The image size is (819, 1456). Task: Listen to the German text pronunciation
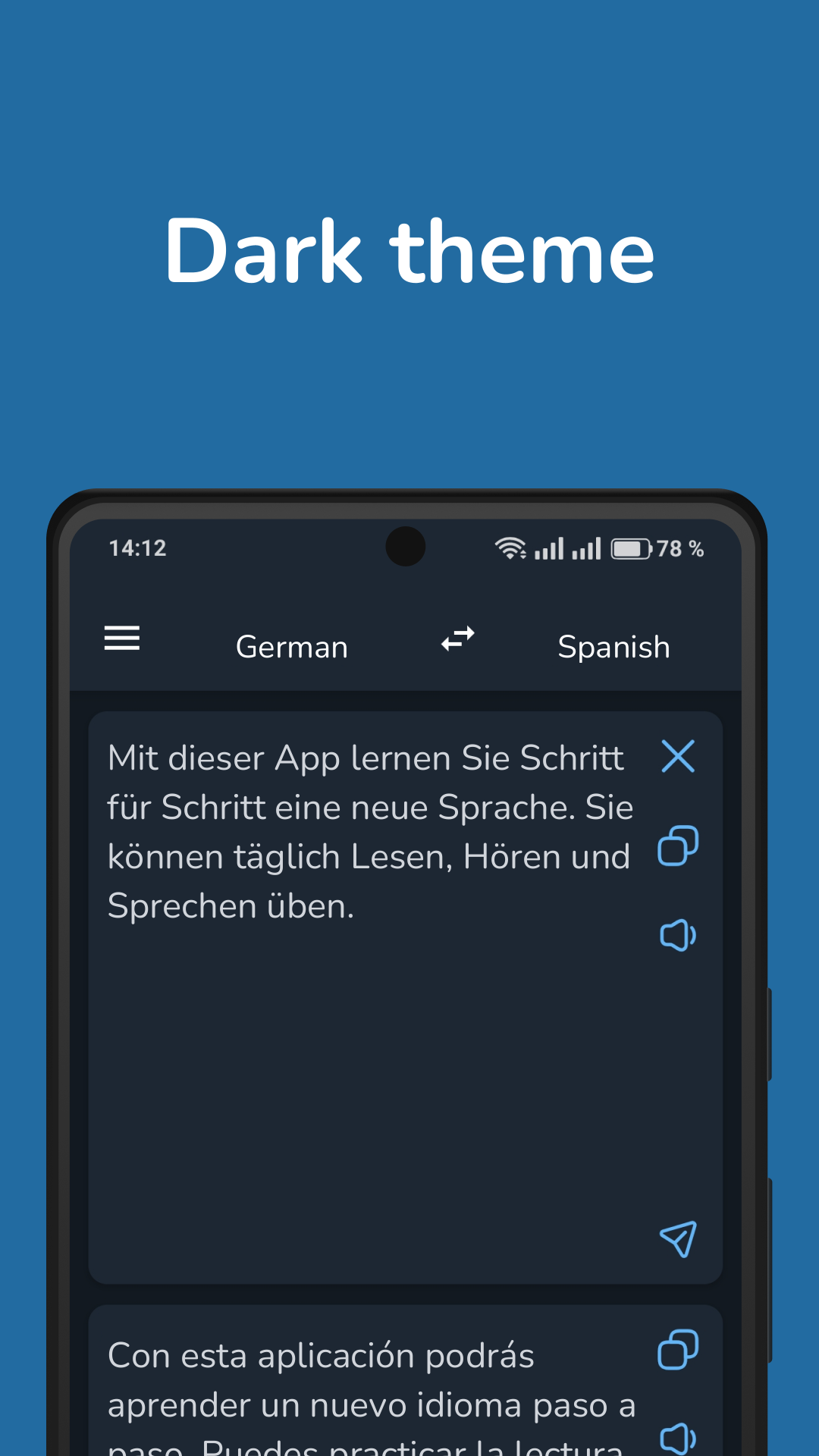click(x=679, y=935)
